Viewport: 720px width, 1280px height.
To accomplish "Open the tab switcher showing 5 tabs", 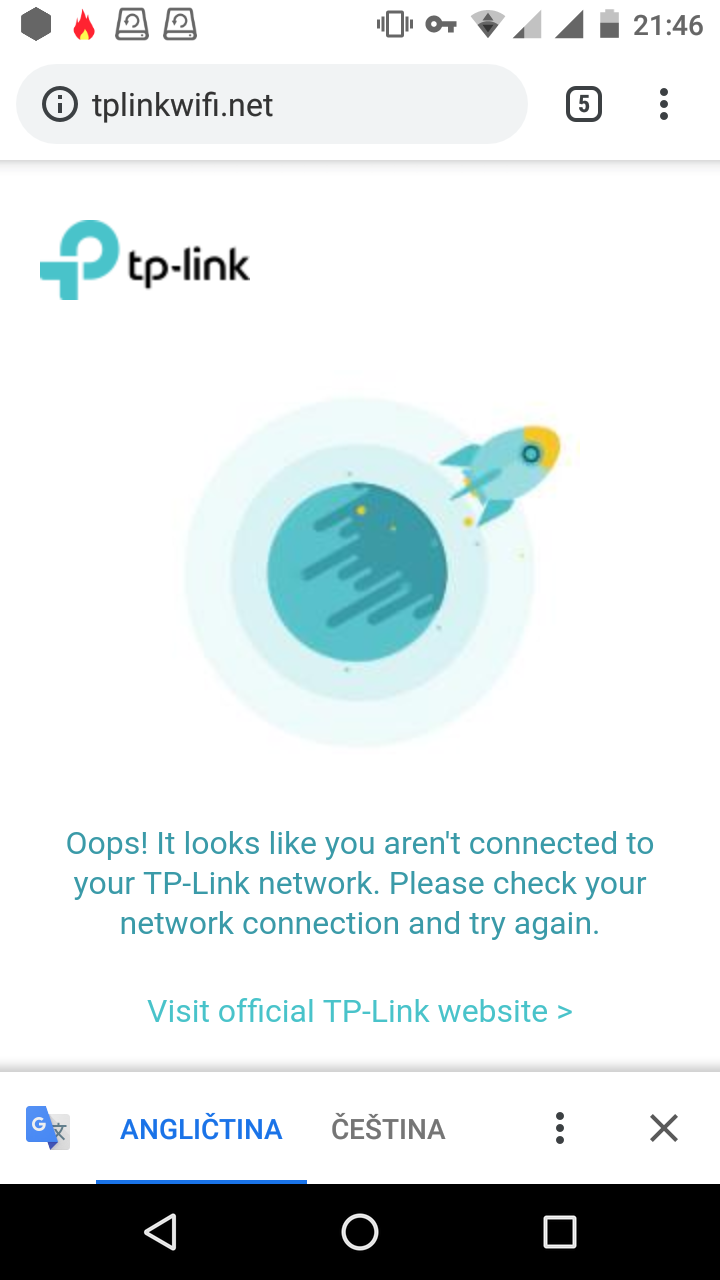I will coord(584,104).
